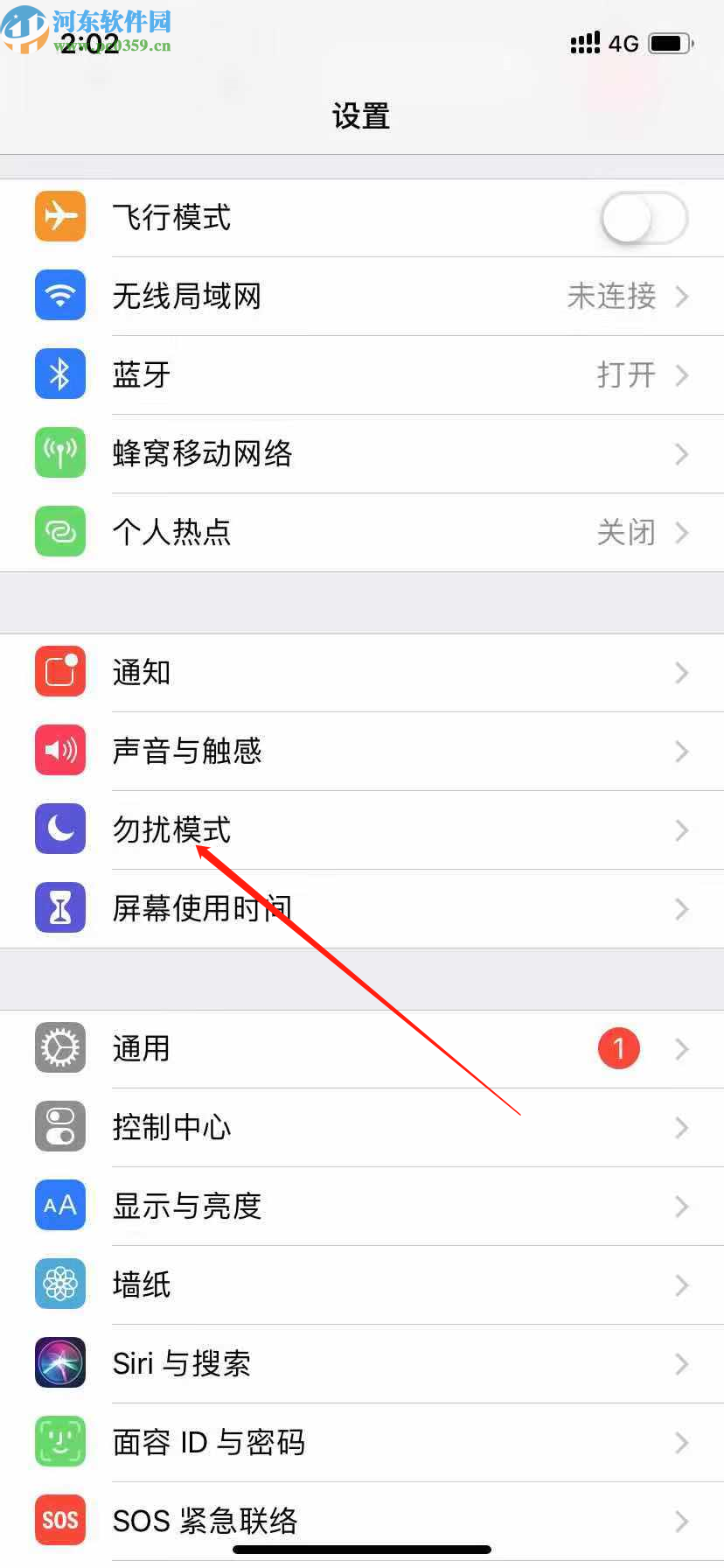The height and width of the screenshot is (1568, 724).
Task: Click the green Face ID icon
Action: coord(59,1441)
